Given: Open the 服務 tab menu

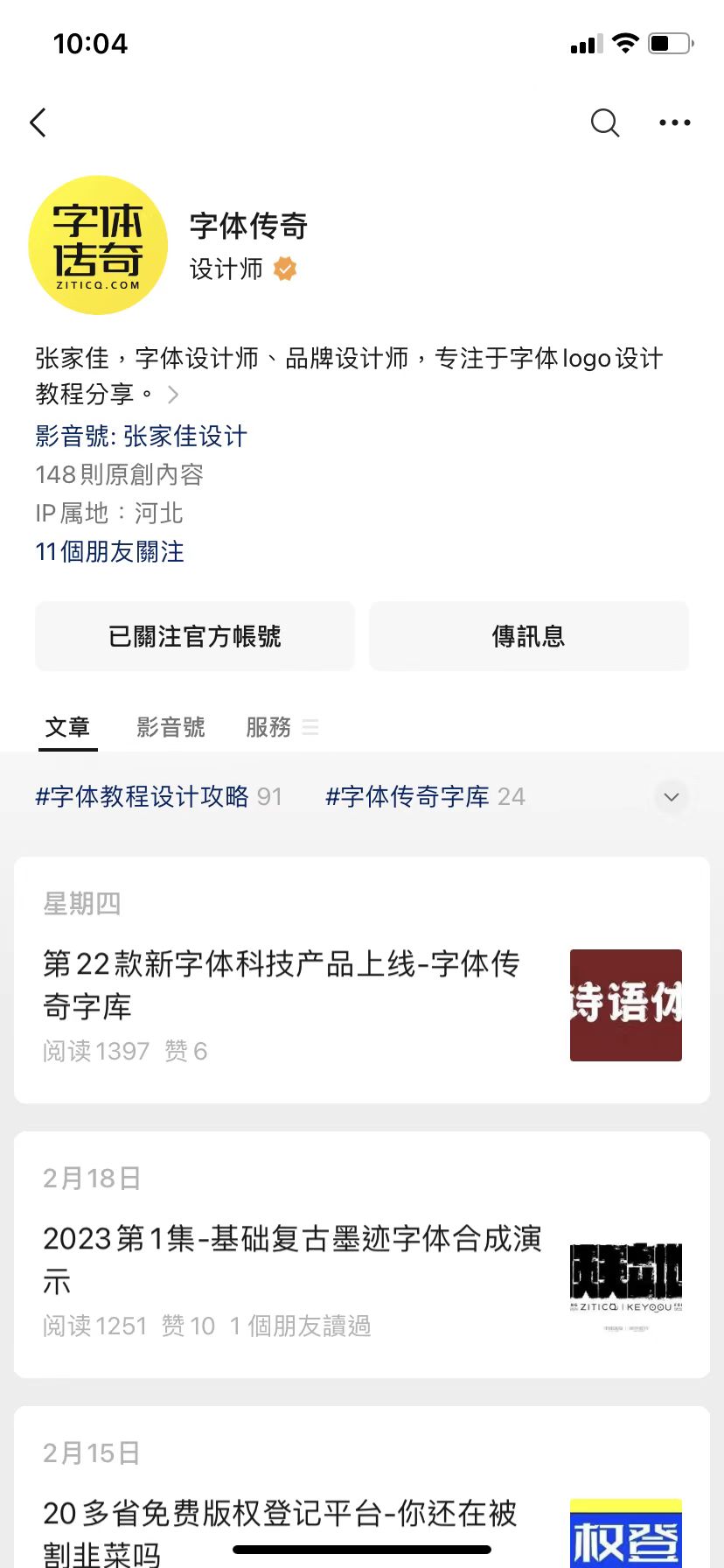Looking at the screenshot, I should coord(282,726).
